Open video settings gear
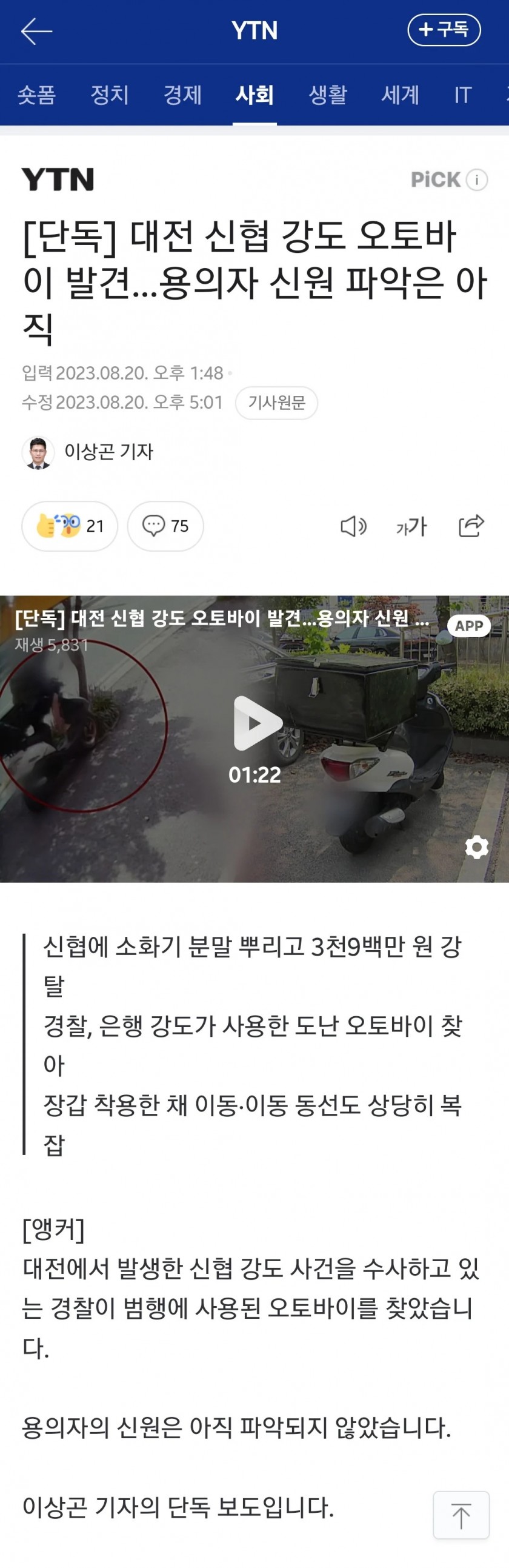This screenshot has width=509, height=1568. [476, 846]
